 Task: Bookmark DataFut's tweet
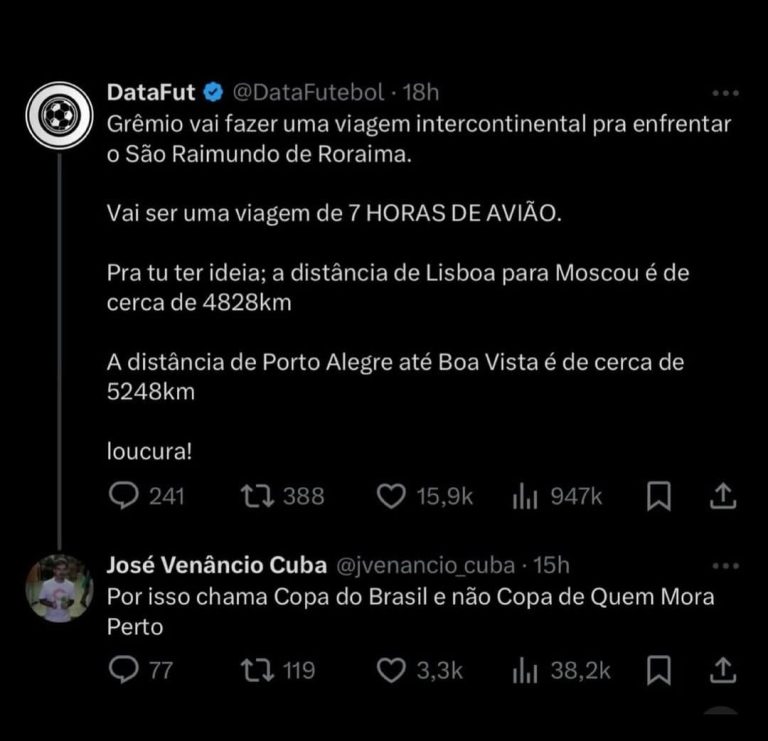pos(658,496)
